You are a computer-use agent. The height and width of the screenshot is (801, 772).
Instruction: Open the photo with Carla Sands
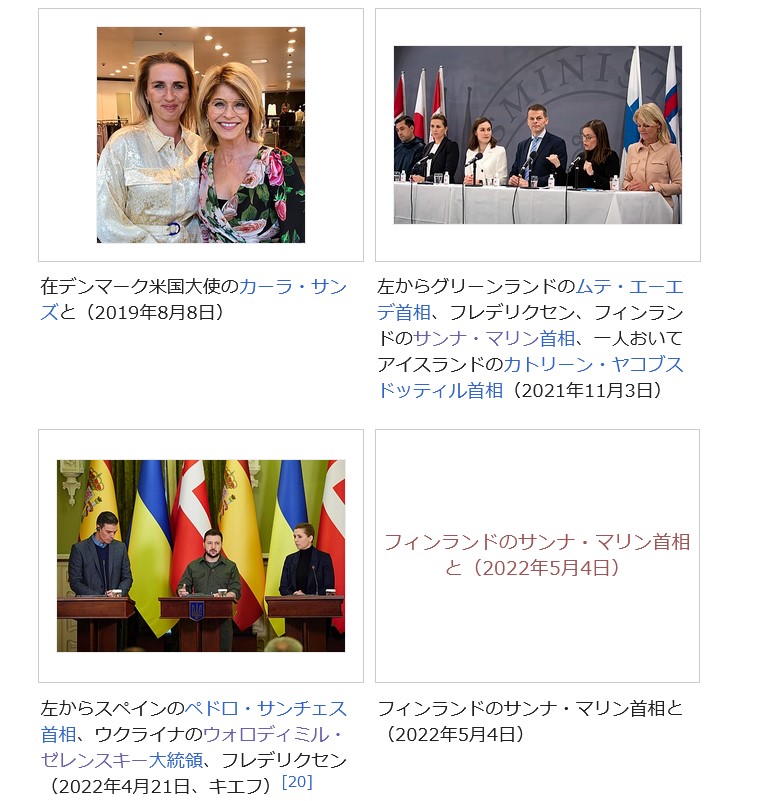click(x=200, y=135)
